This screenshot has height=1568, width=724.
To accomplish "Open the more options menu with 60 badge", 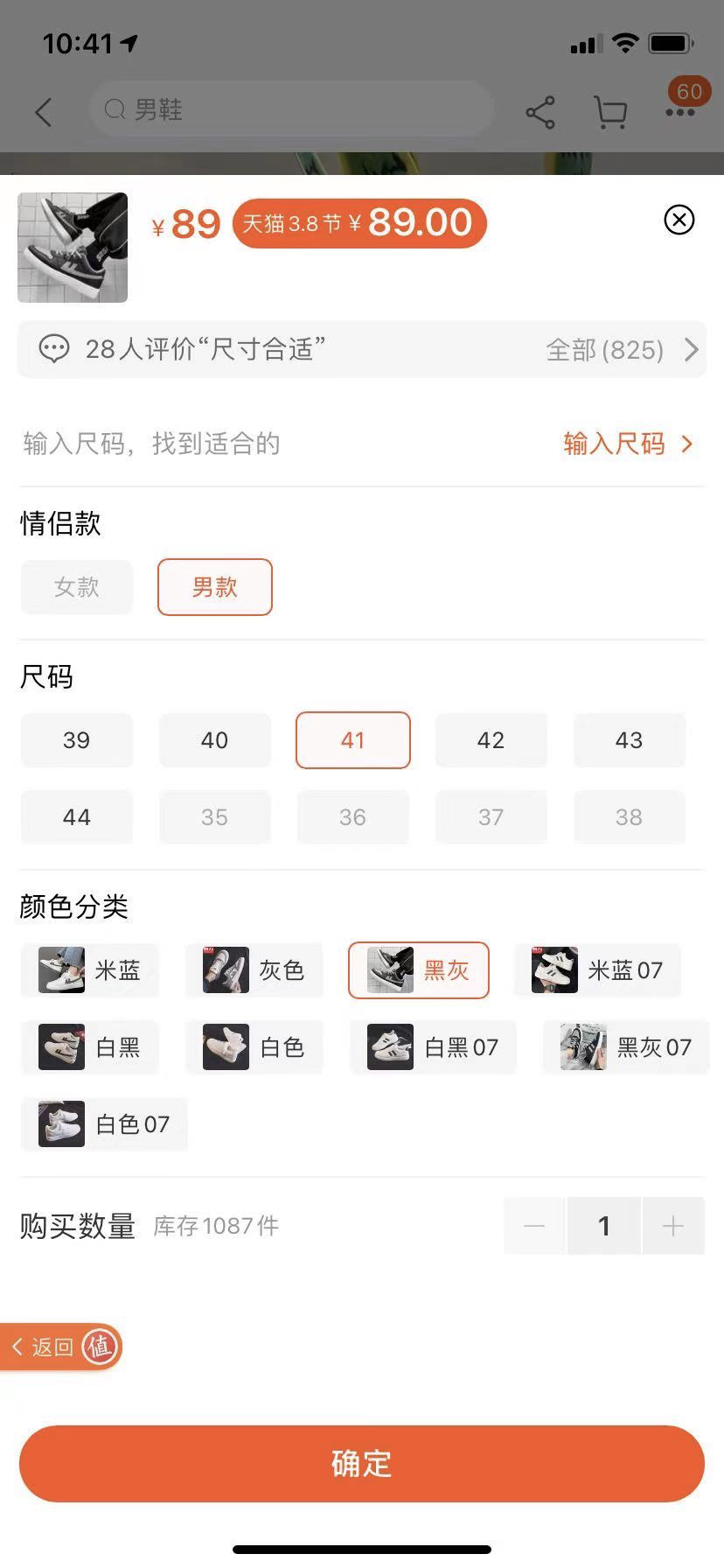I will click(x=680, y=112).
